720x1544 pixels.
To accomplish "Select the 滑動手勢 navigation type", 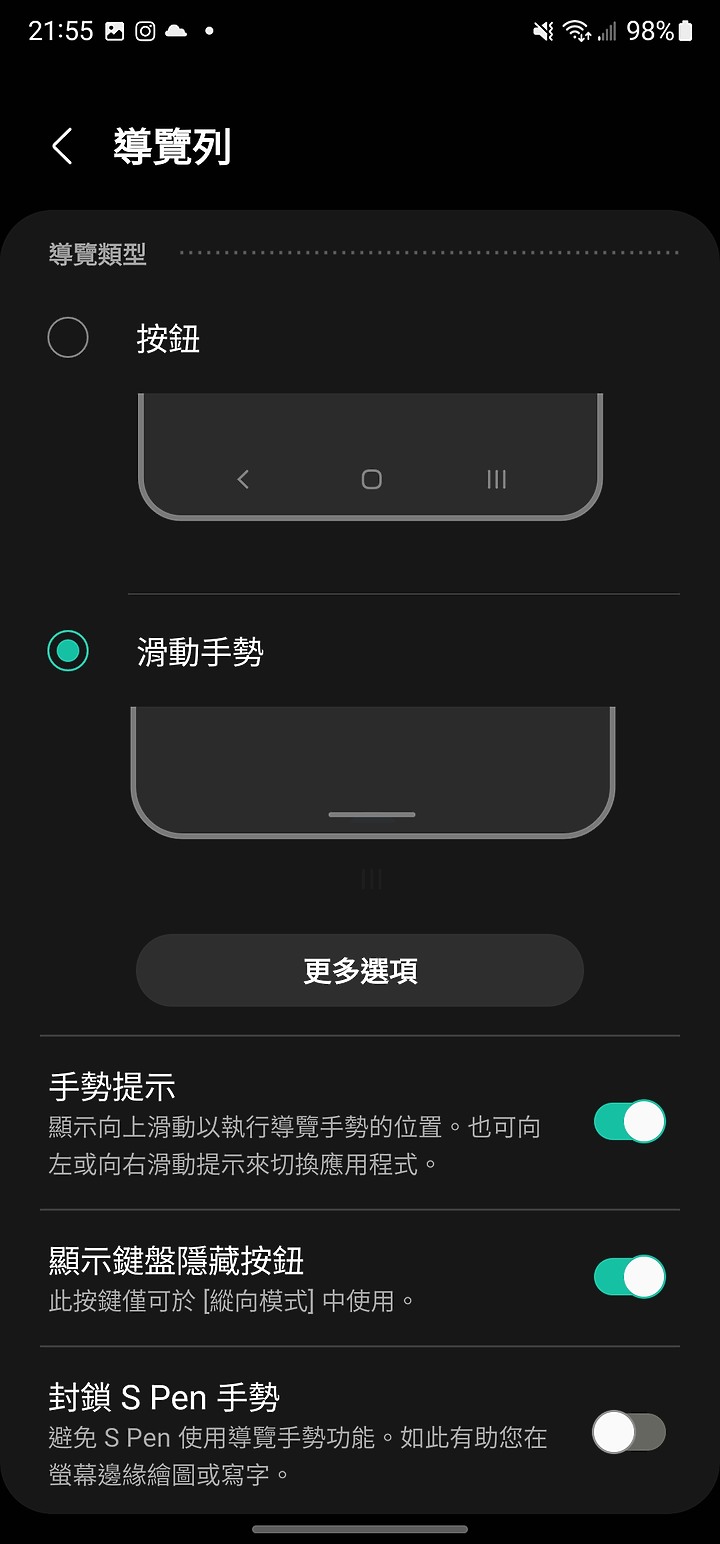I will tap(68, 650).
